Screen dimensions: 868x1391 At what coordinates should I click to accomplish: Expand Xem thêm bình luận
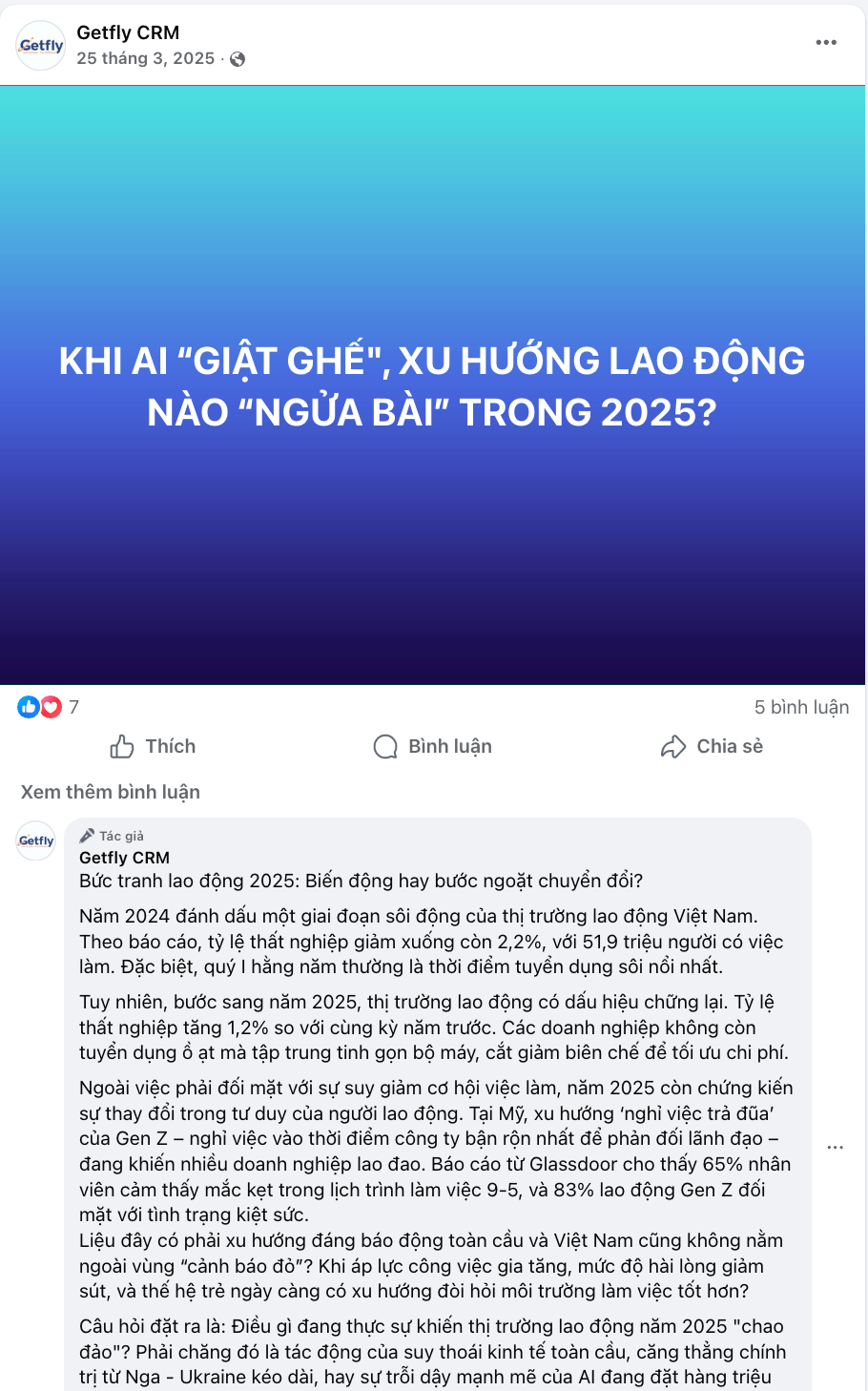point(111,792)
